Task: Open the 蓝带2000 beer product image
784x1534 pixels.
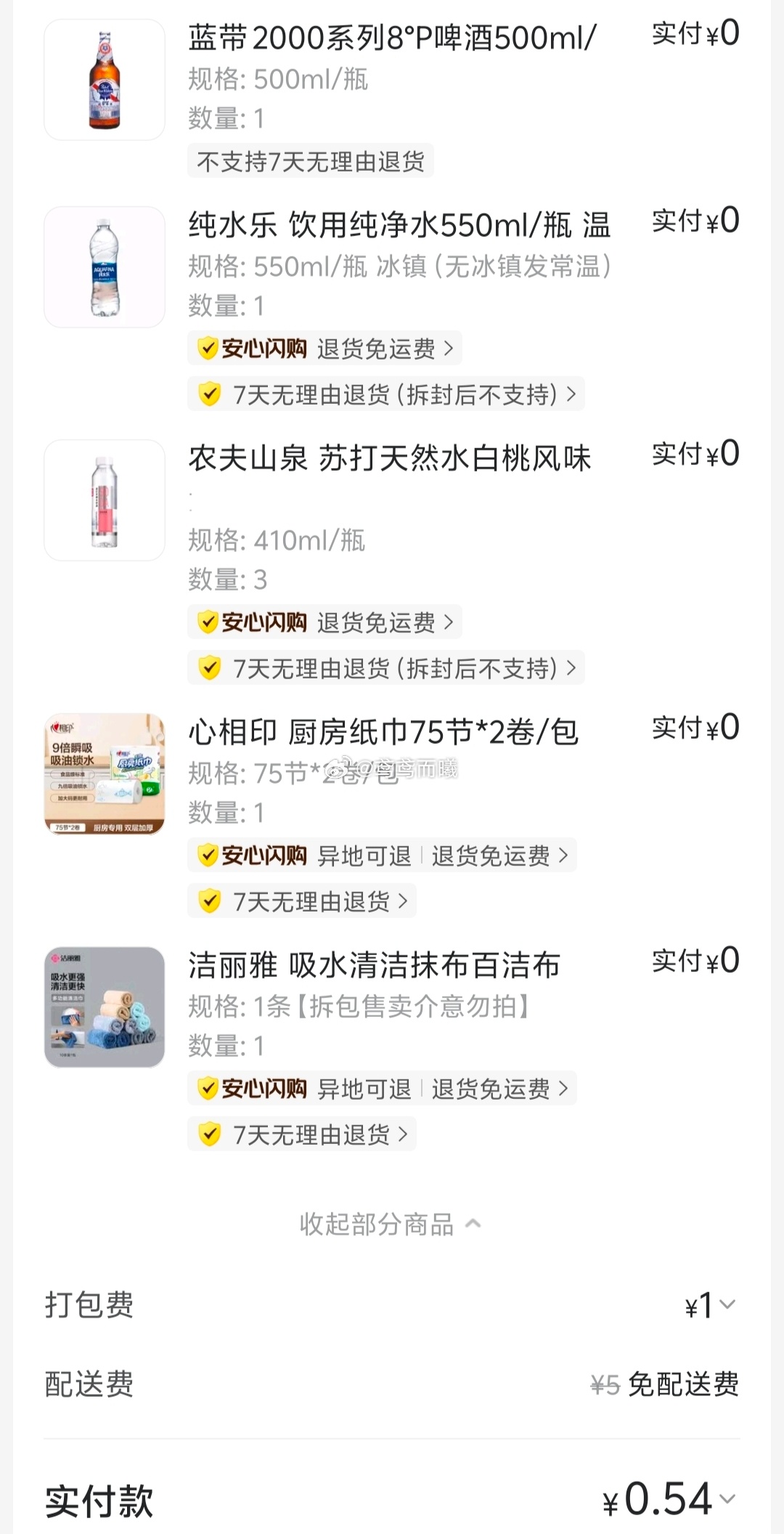Action: click(105, 80)
